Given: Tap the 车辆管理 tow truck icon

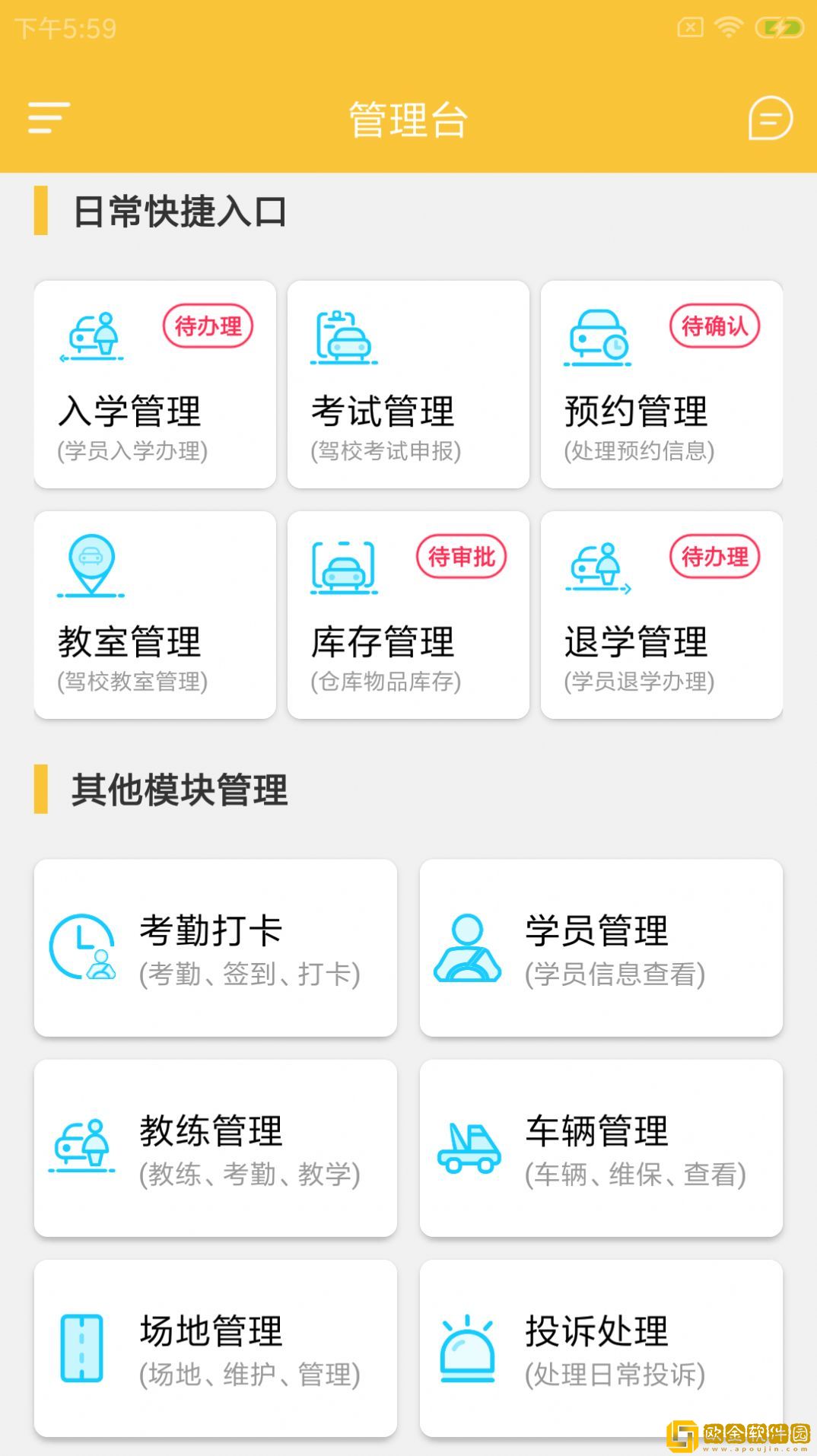Looking at the screenshot, I should point(472,1149).
